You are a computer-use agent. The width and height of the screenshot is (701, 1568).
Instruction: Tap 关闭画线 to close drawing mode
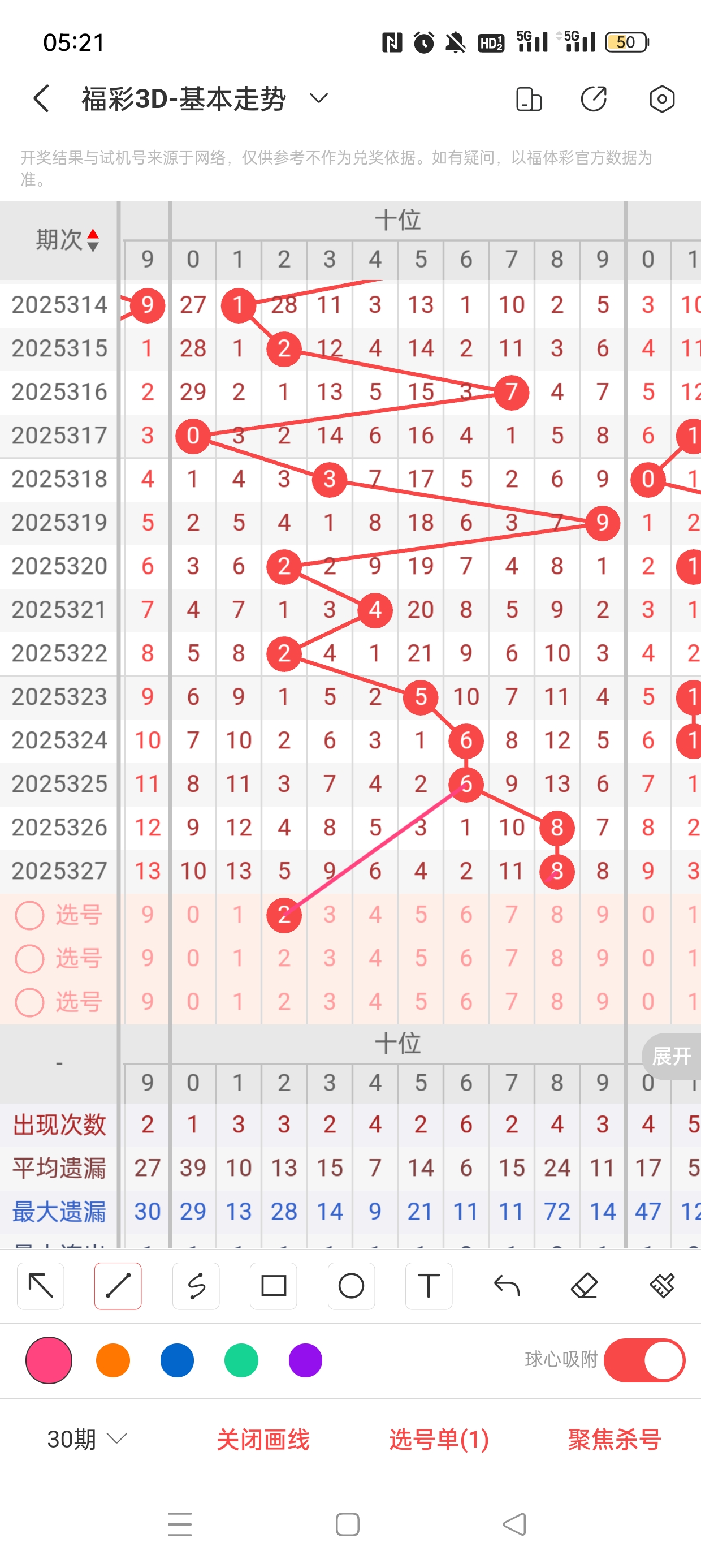(x=263, y=1439)
